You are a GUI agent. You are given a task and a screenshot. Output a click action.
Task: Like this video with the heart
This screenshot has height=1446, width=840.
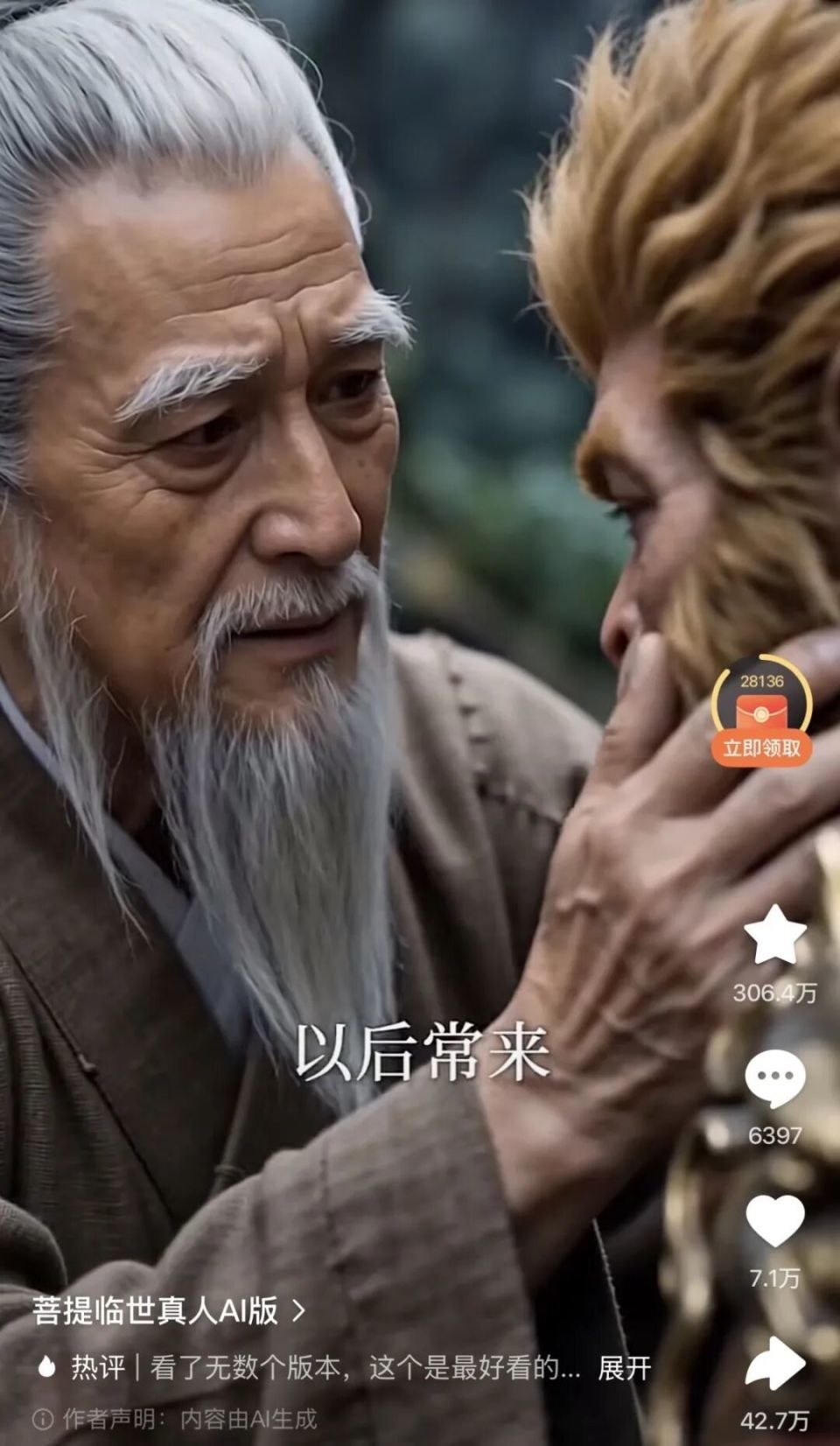coord(775,1221)
